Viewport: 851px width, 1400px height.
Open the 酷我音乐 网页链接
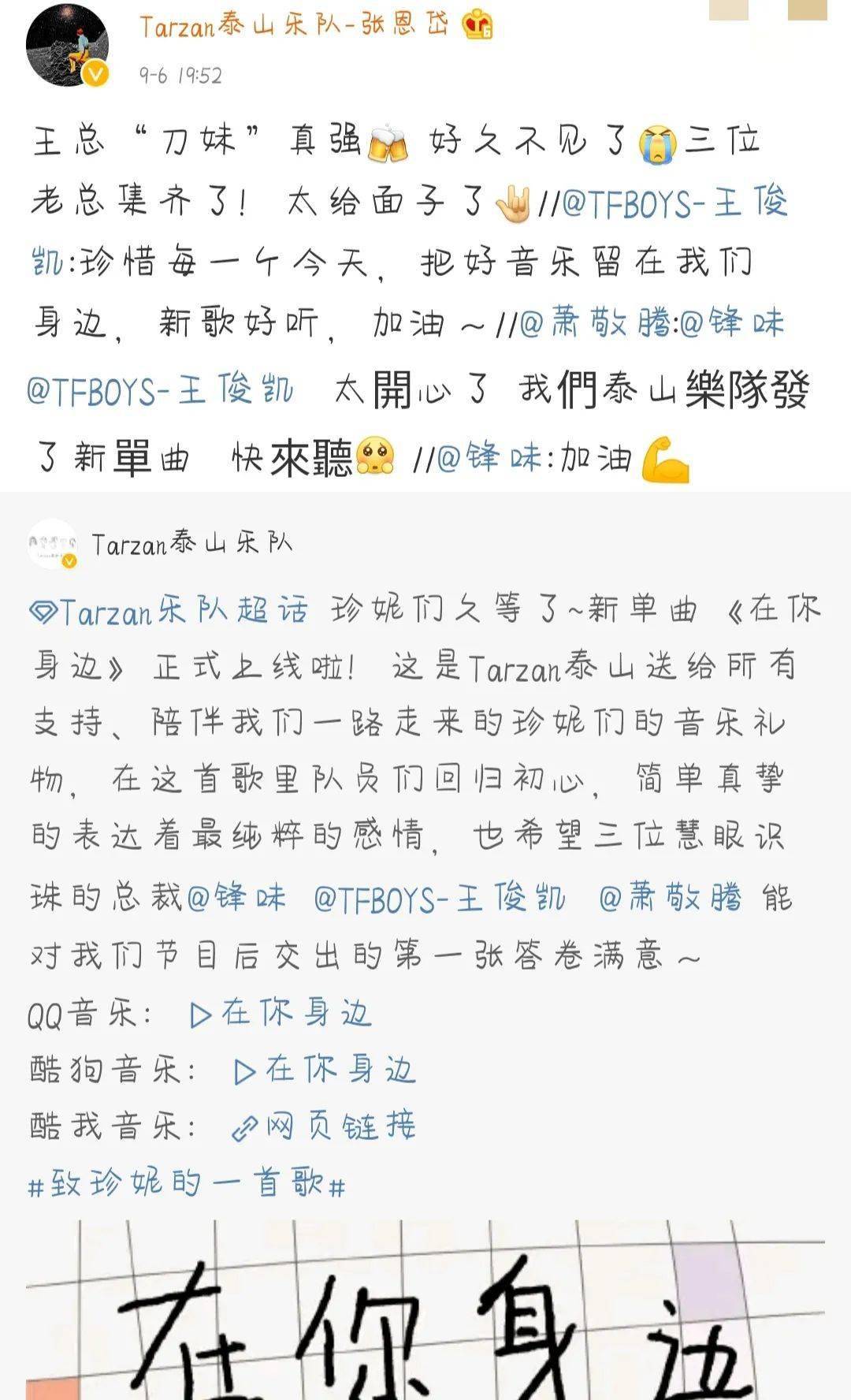click(x=324, y=1127)
